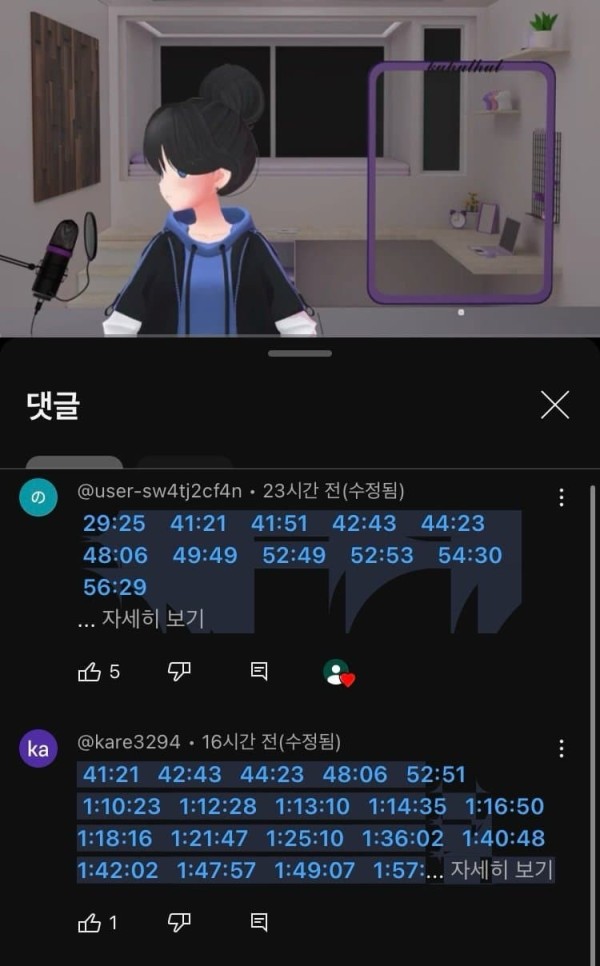Jump to timestamp 29:25
The width and height of the screenshot is (600, 966).
(114, 523)
